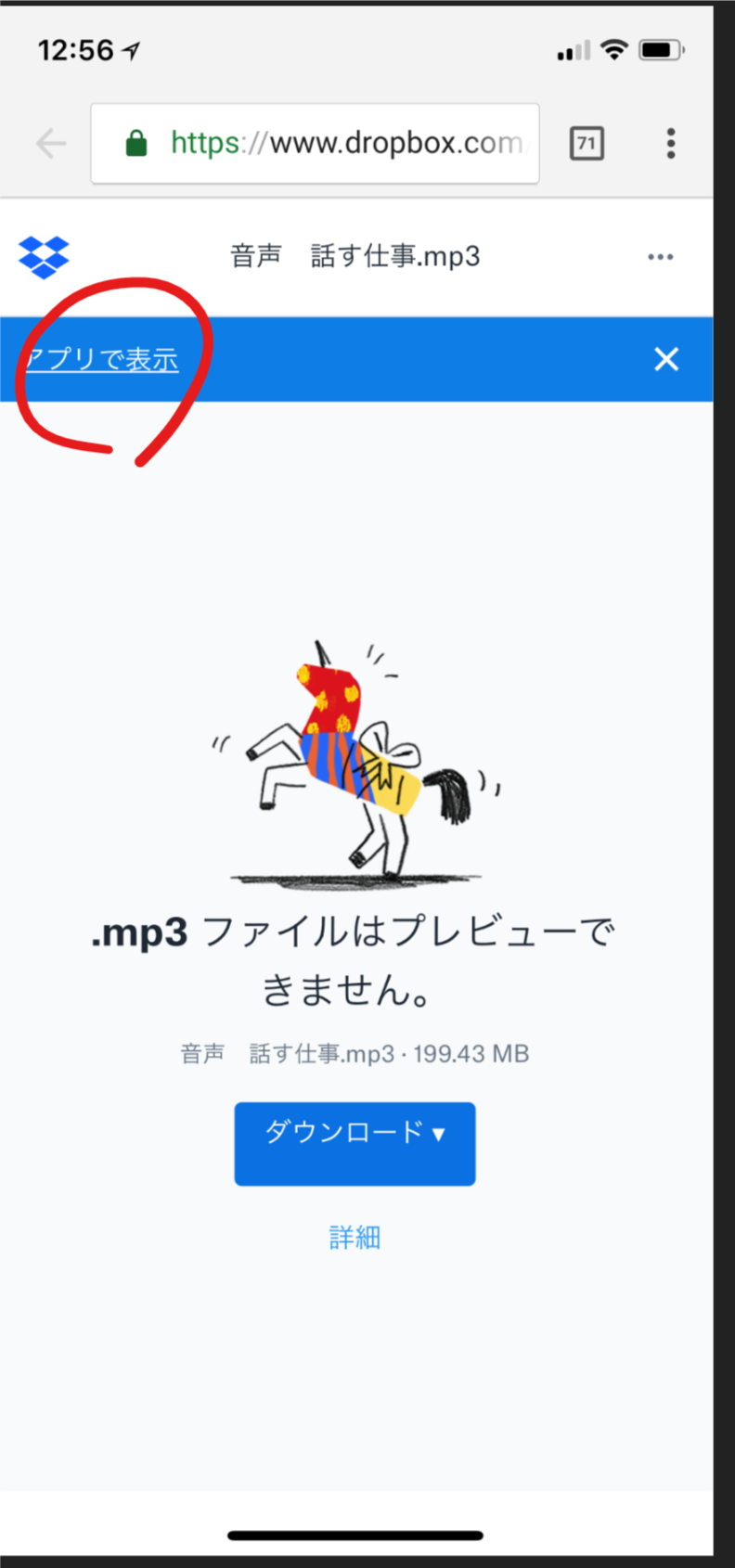Open the file's more options ellipsis
This screenshot has width=735, height=1568.
660,257
